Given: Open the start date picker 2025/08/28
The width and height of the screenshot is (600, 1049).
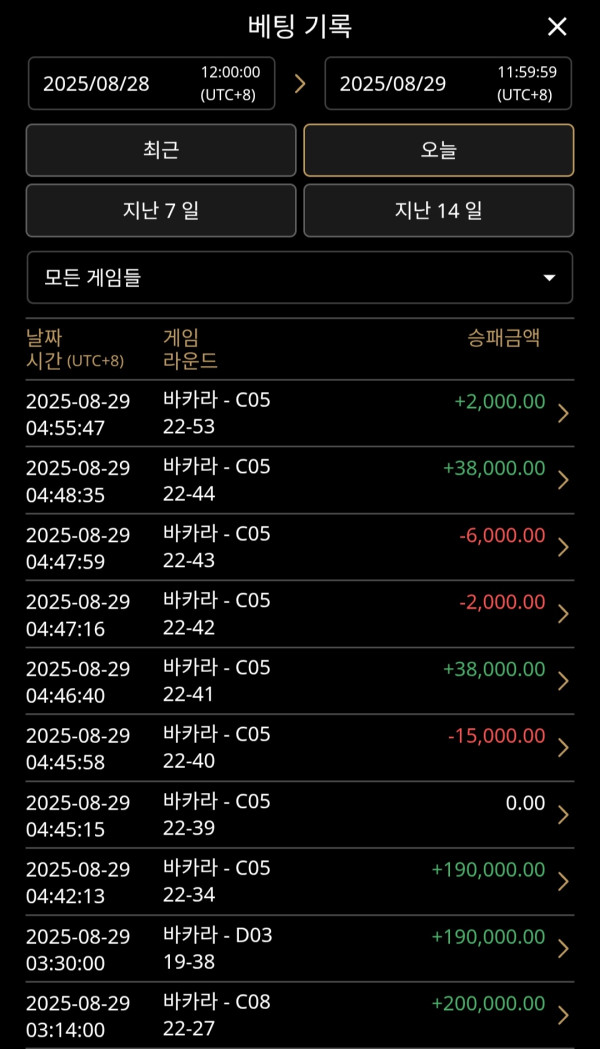Looking at the screenshot, I should click(151, 83).
